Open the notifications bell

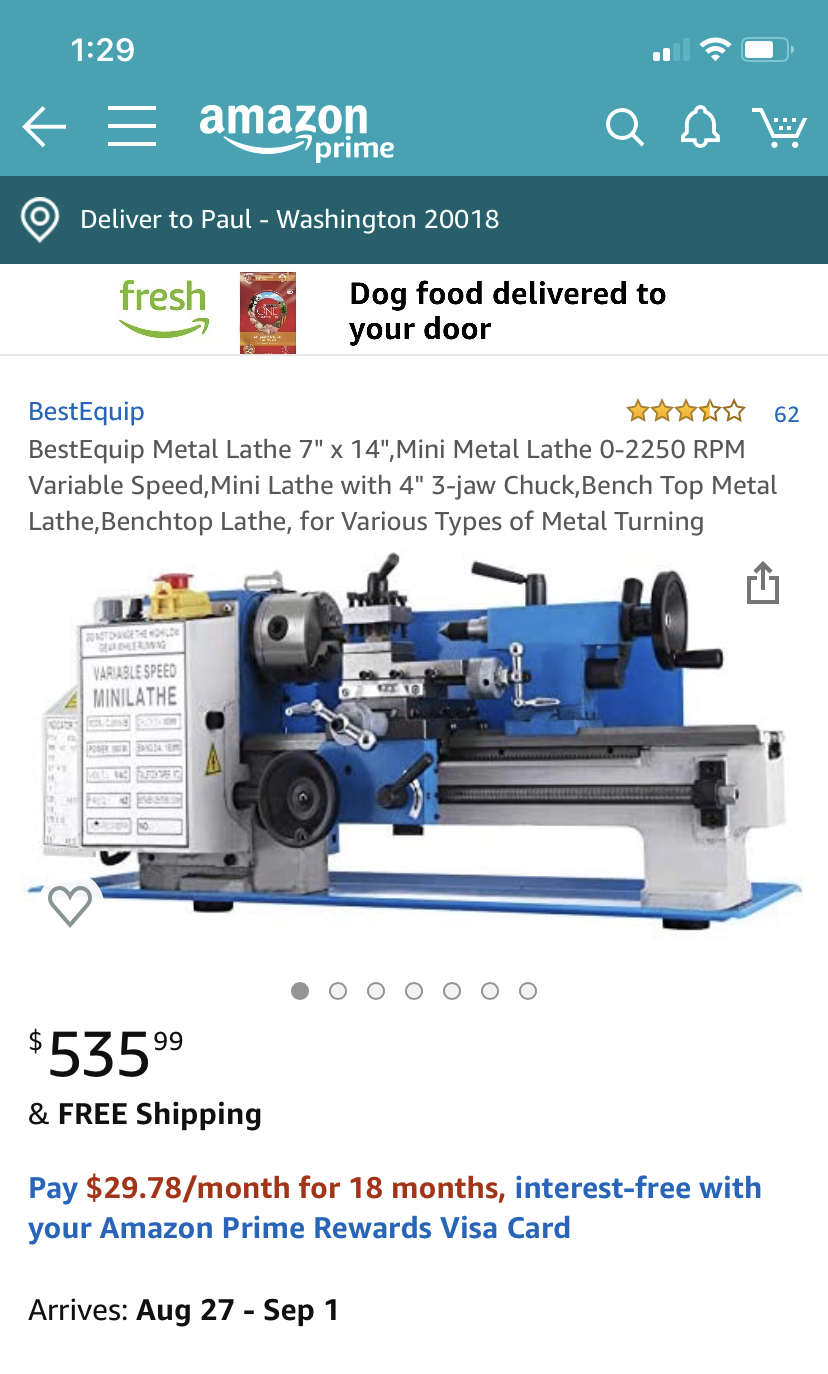(x=700, y=127)
